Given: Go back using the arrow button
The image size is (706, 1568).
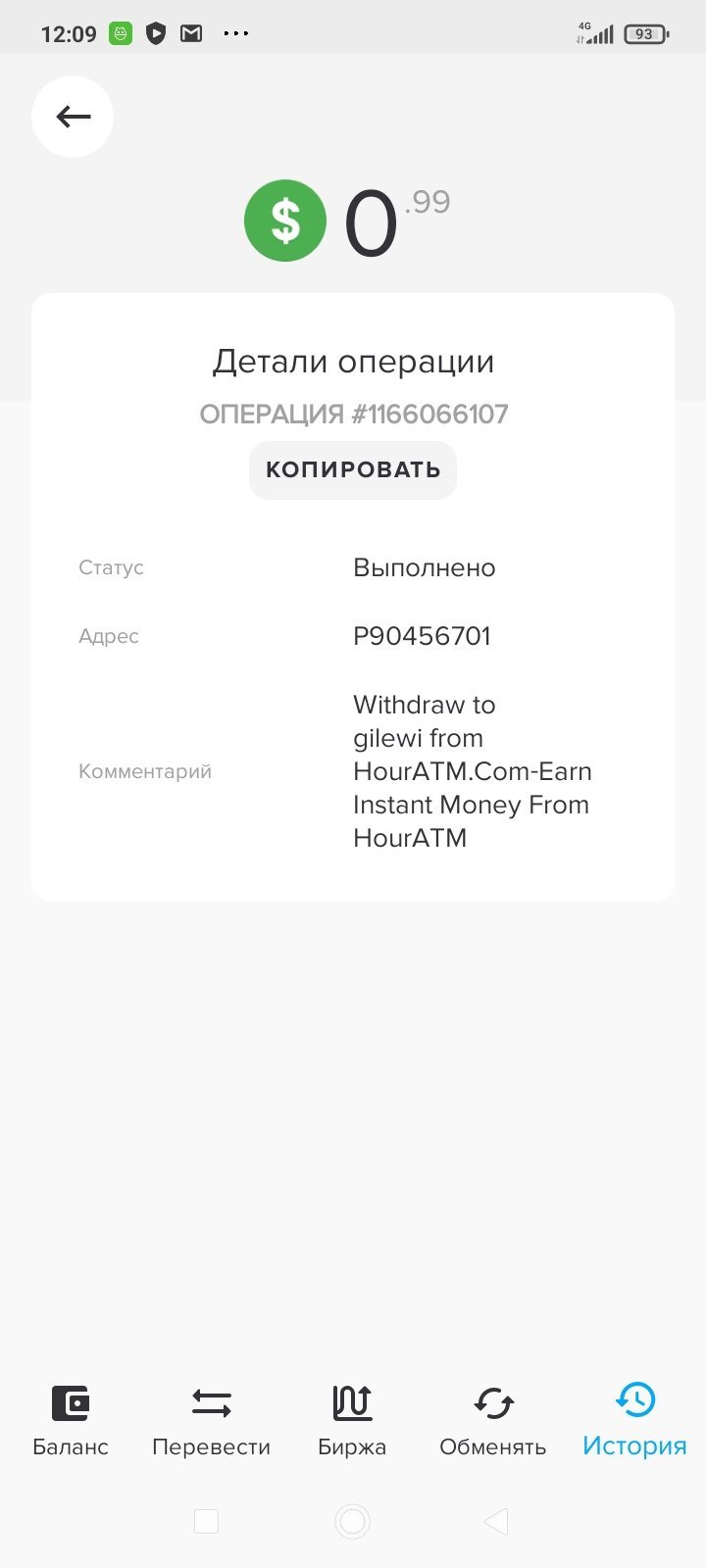Looking at the screenshot, I should 73,117.
